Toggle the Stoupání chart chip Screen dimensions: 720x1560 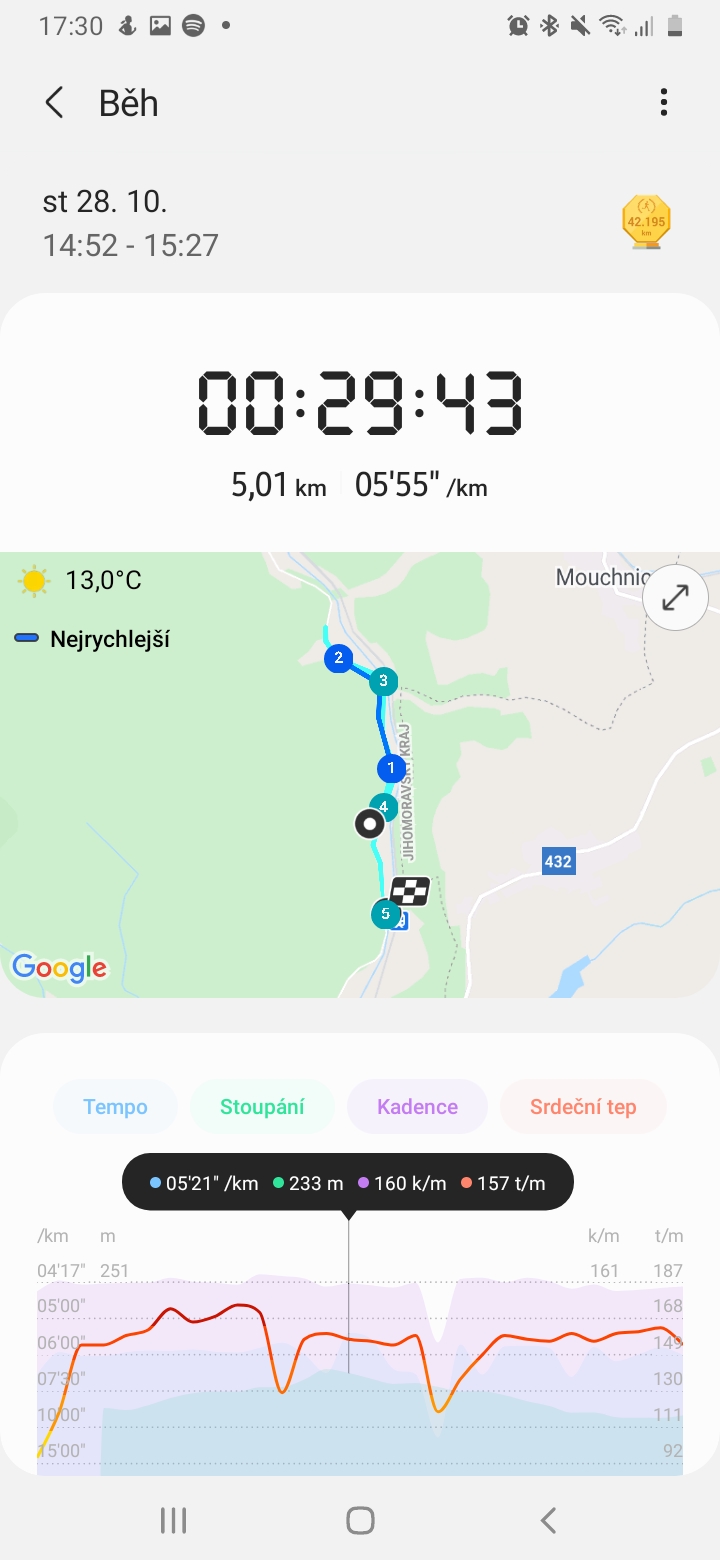coord(262,1107)
